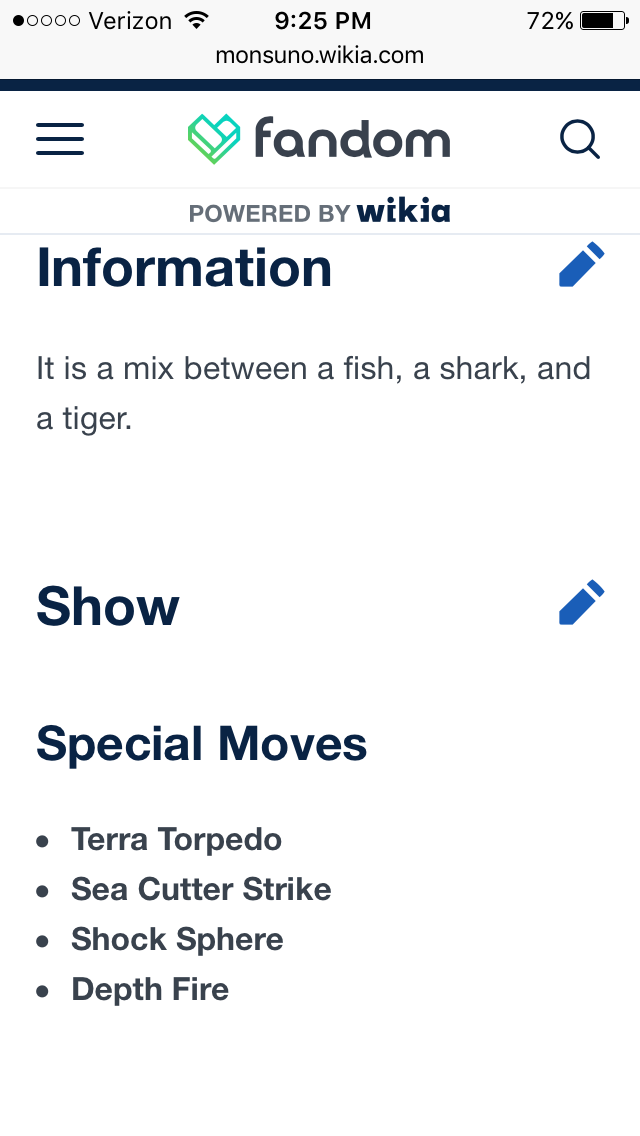
Task: Go to the Fandom home logo
Action: (x=319, y=138)
